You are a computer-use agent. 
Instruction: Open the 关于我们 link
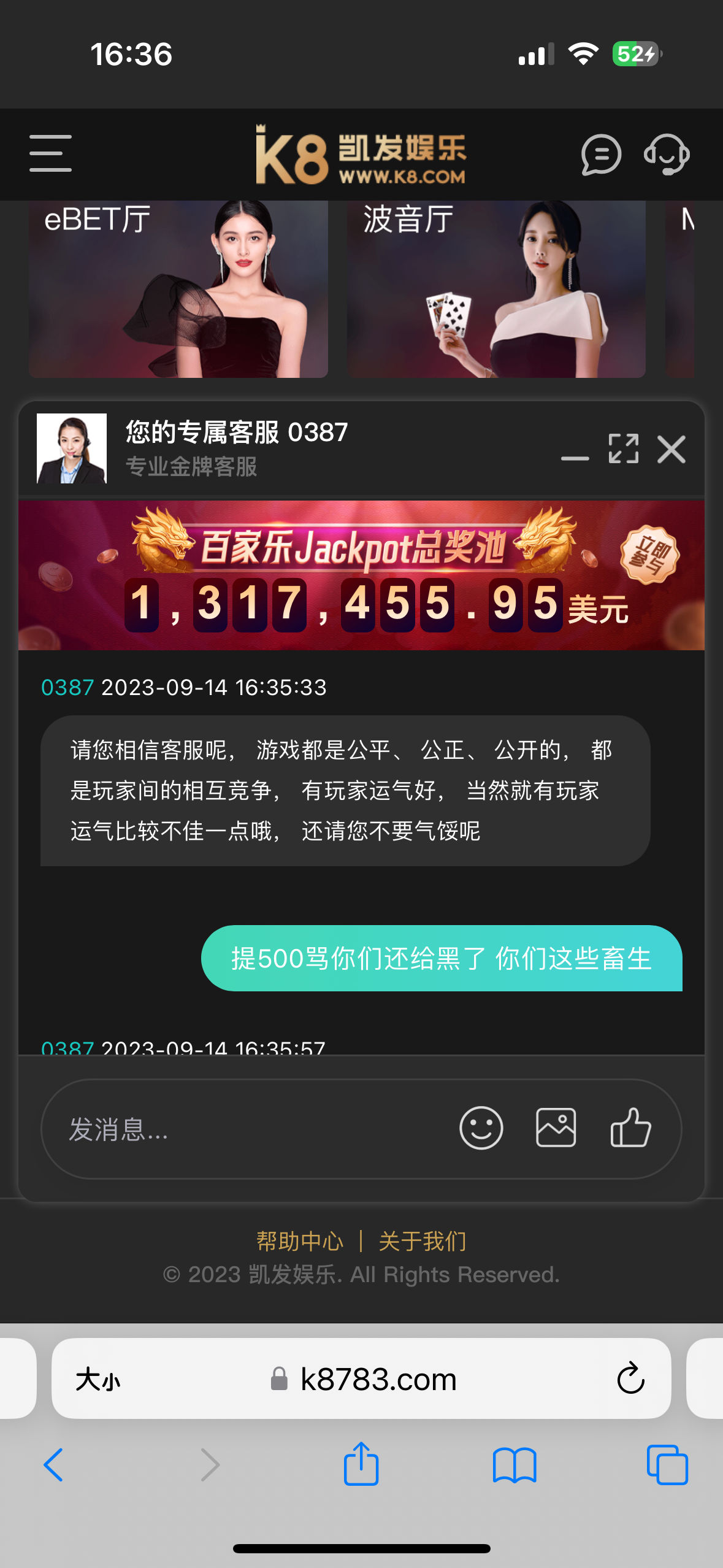coord(423,1242)
